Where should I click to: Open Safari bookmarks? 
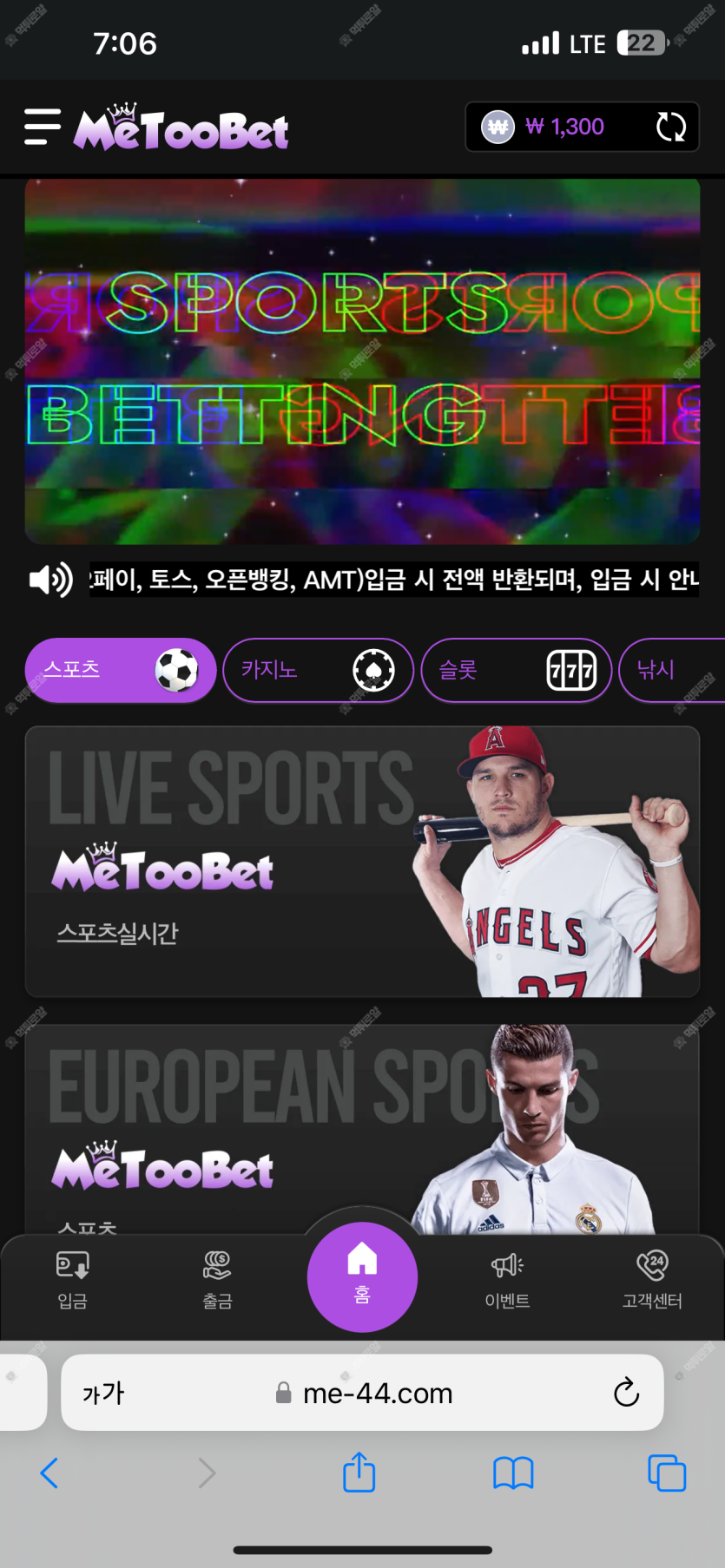(513, 1473)
